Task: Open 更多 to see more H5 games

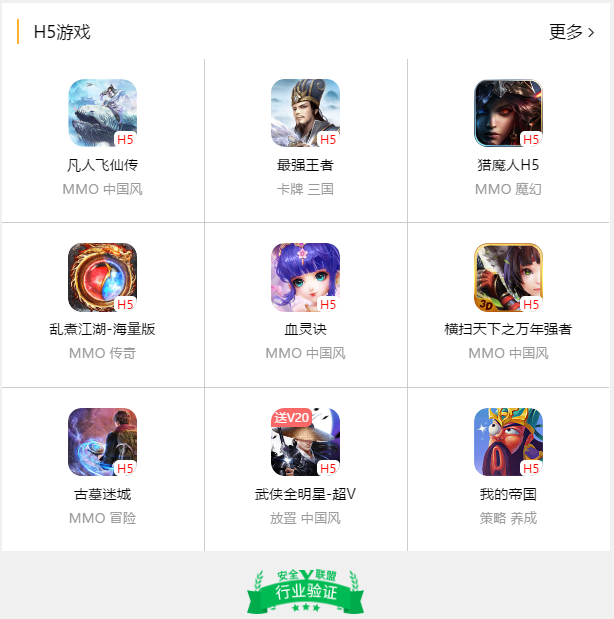Action: (x=571, y=32)
